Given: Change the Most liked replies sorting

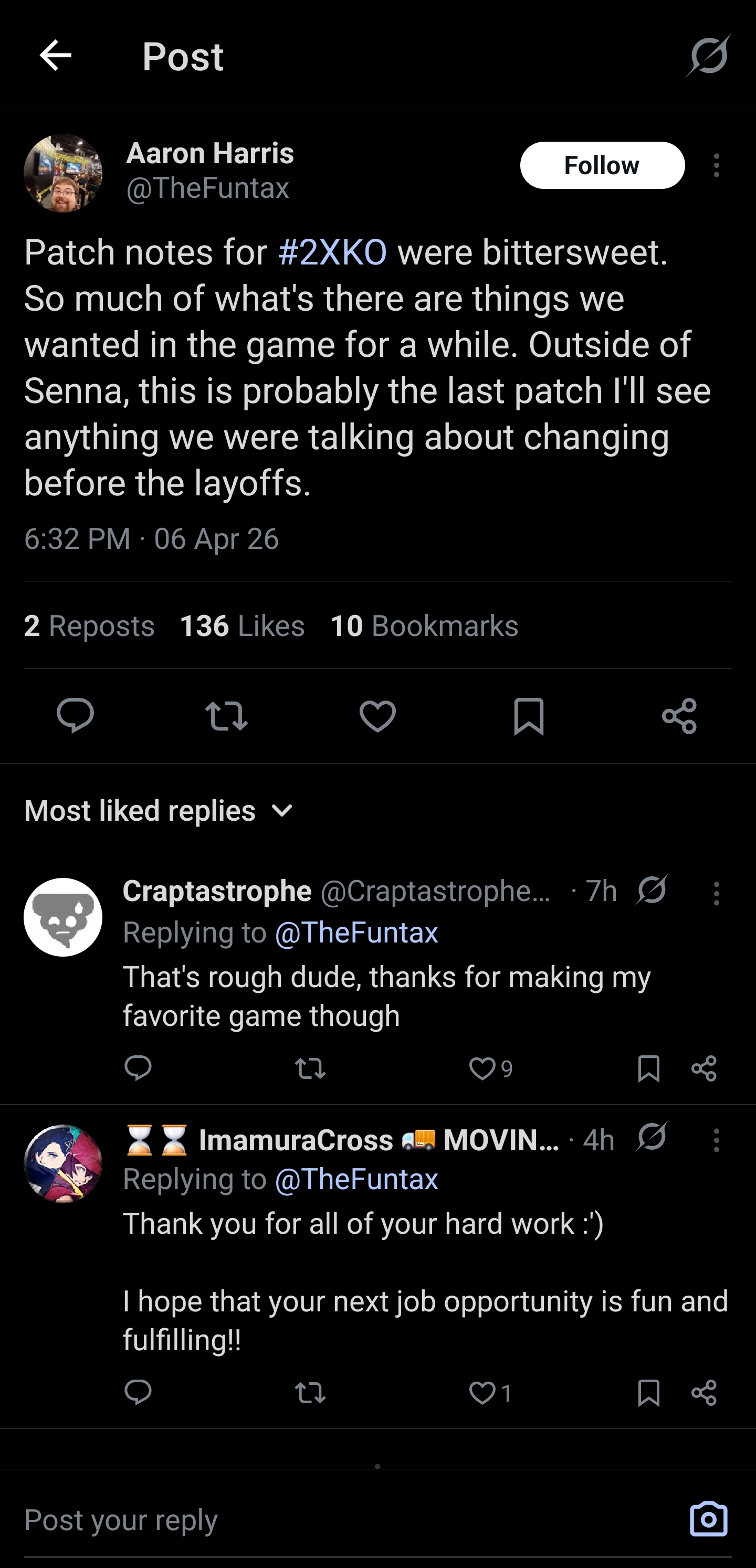Looking at the screenshot, I should pyautogui.click(x=159, y=811).
